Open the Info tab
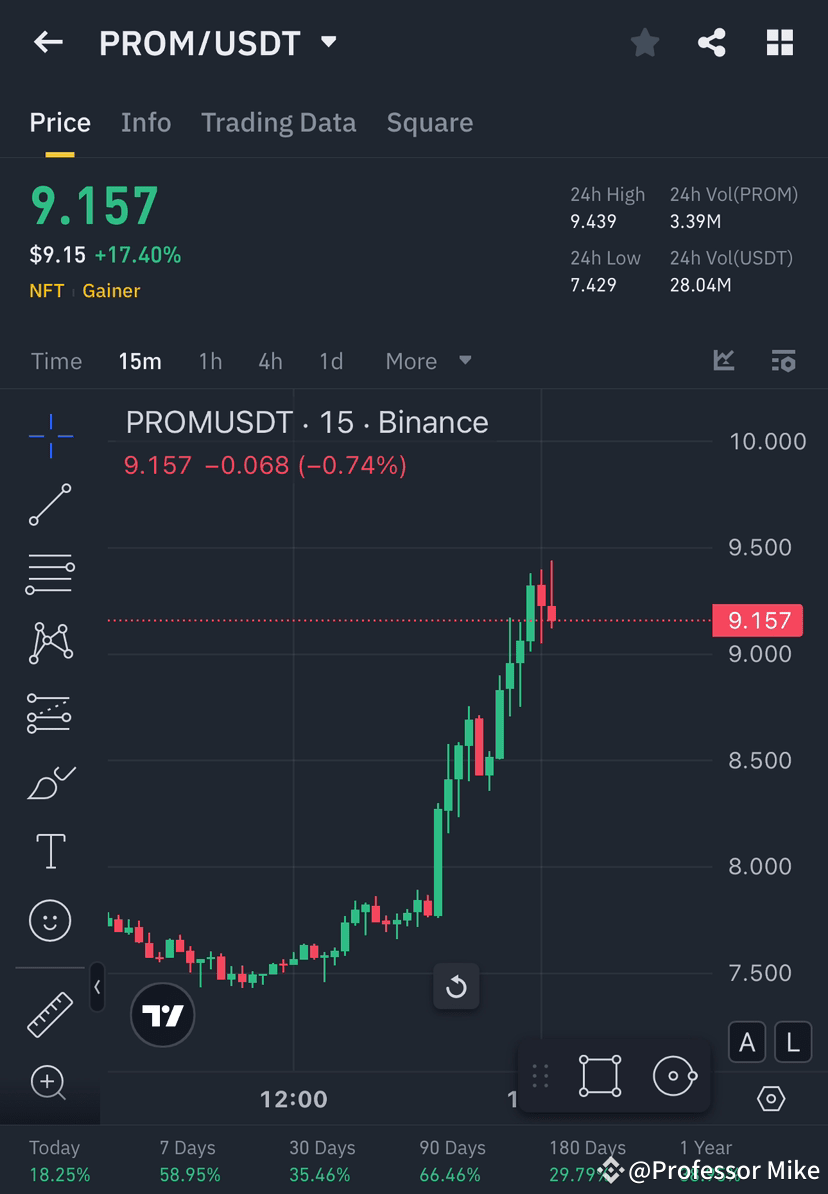This screenshot has height=1194, width=828. click(145, 122)
